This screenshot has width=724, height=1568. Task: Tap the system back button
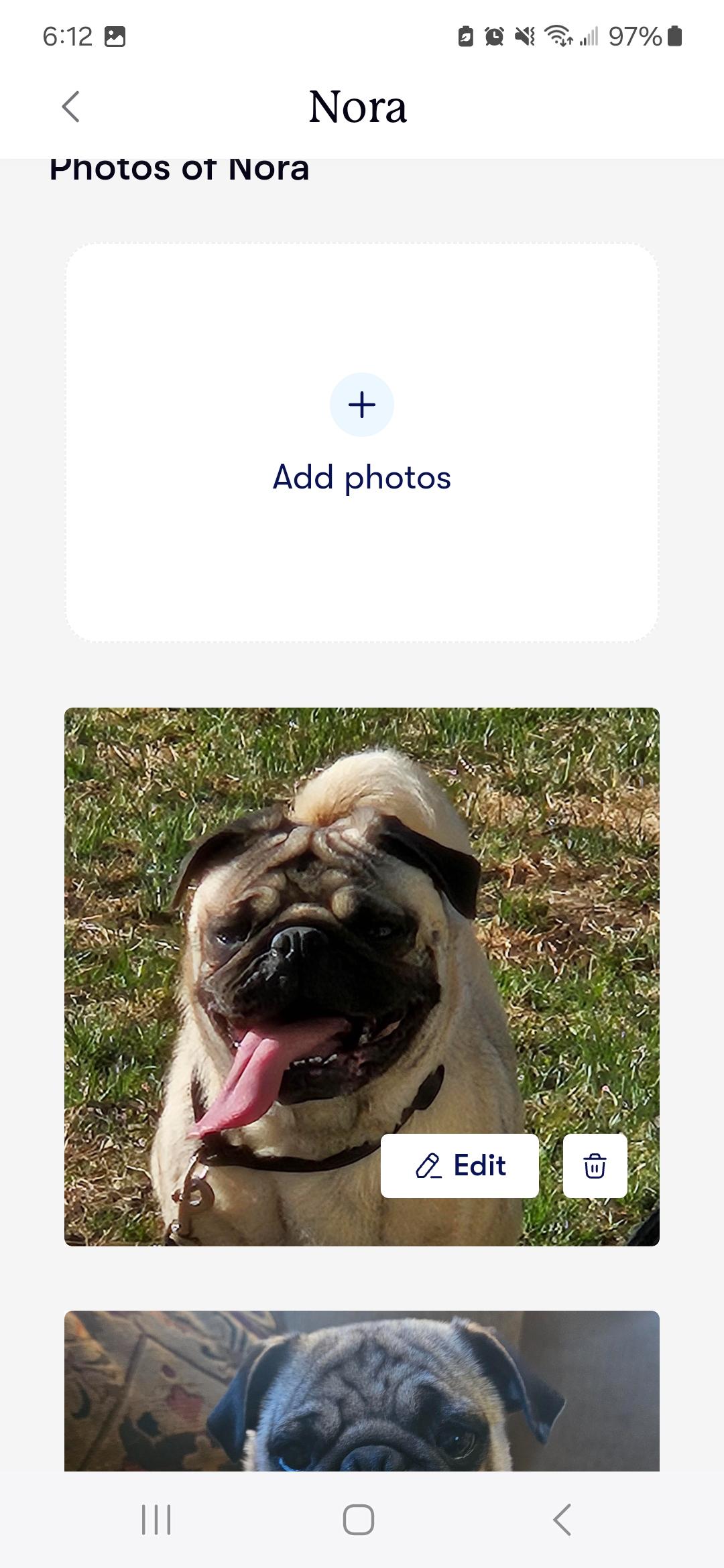tap(562, 1519)
